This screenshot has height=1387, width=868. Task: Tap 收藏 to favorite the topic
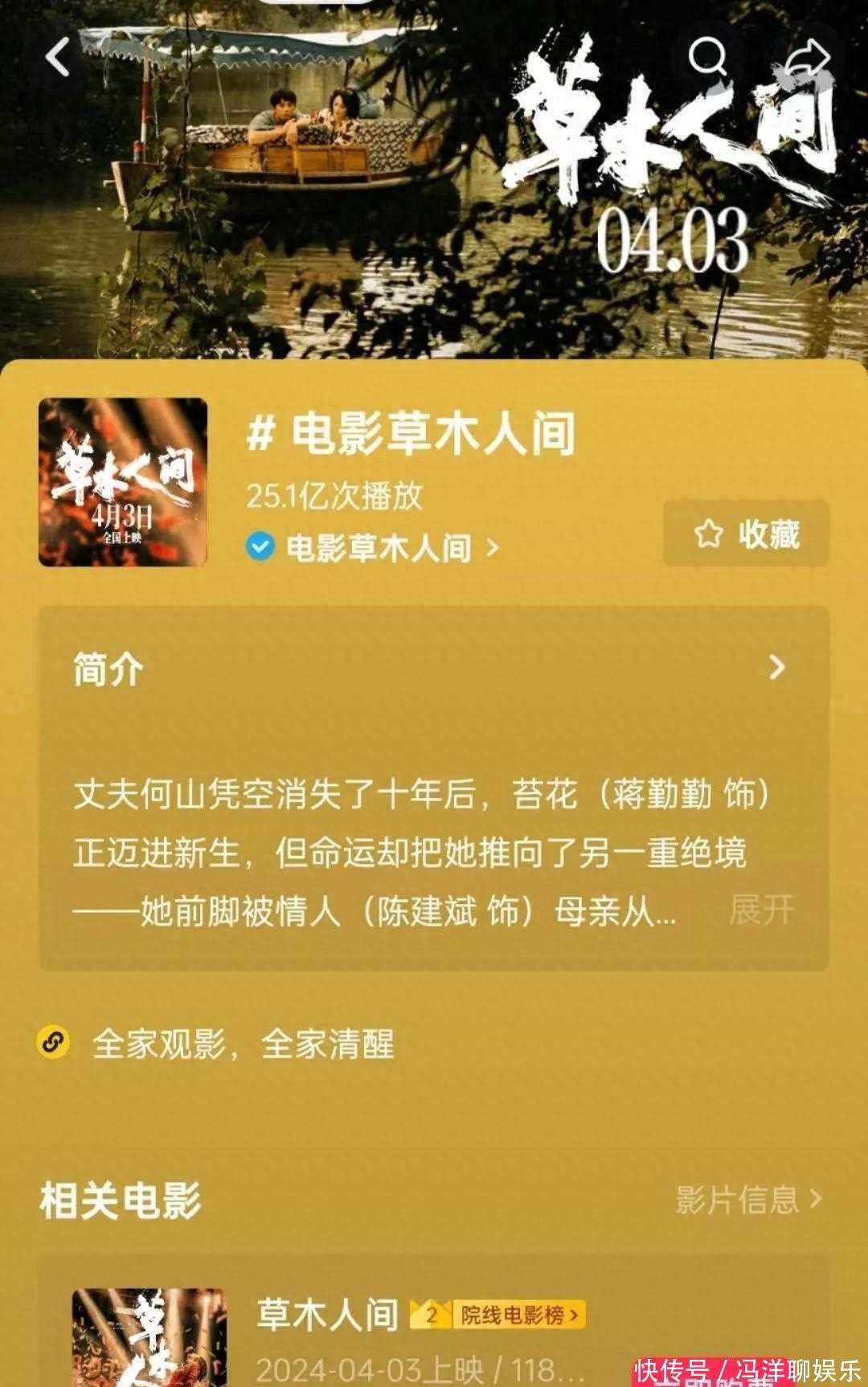click(746, 534)
